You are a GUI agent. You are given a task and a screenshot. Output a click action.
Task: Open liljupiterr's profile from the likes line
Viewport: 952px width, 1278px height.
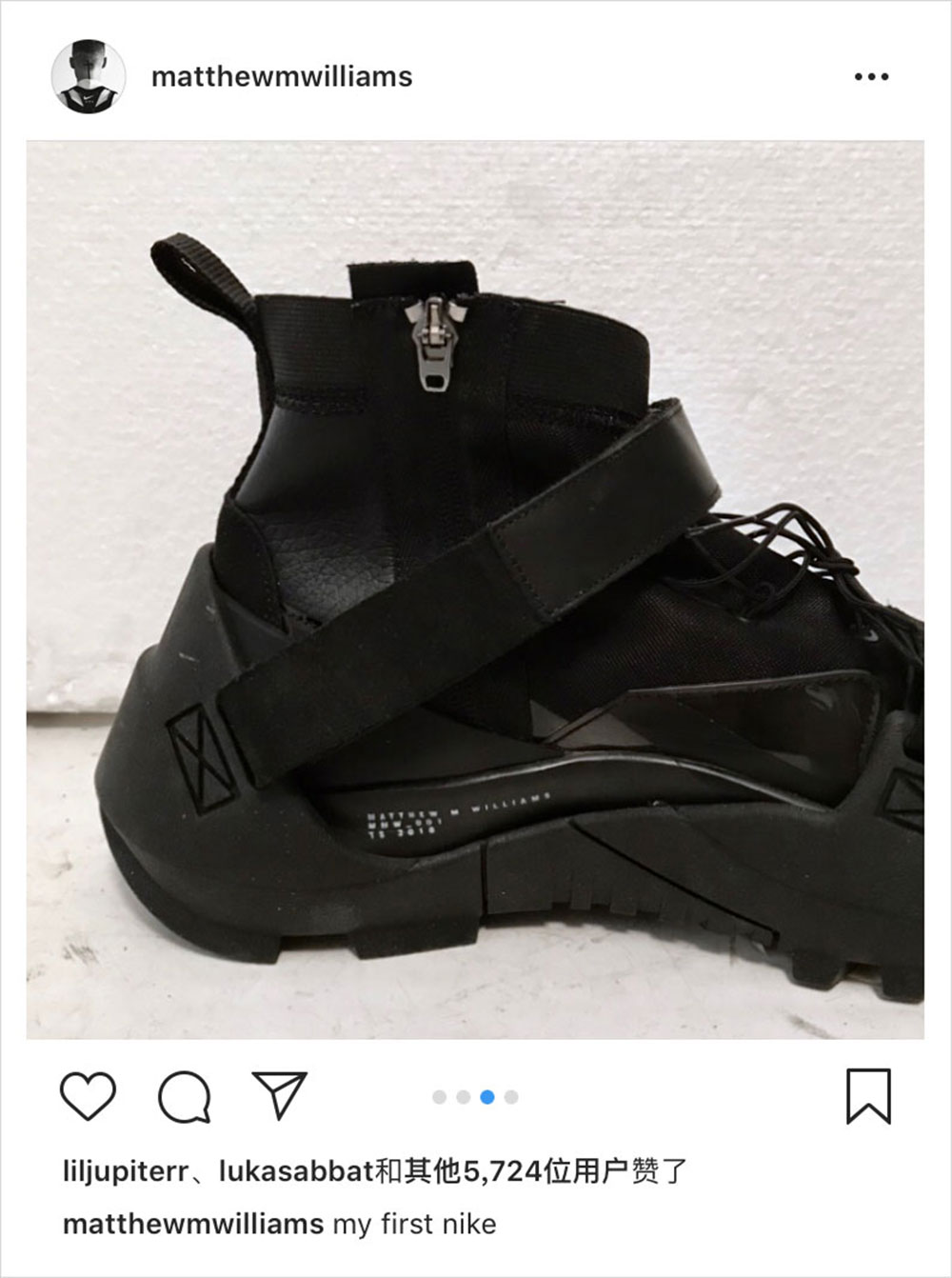coord(126,1171)
